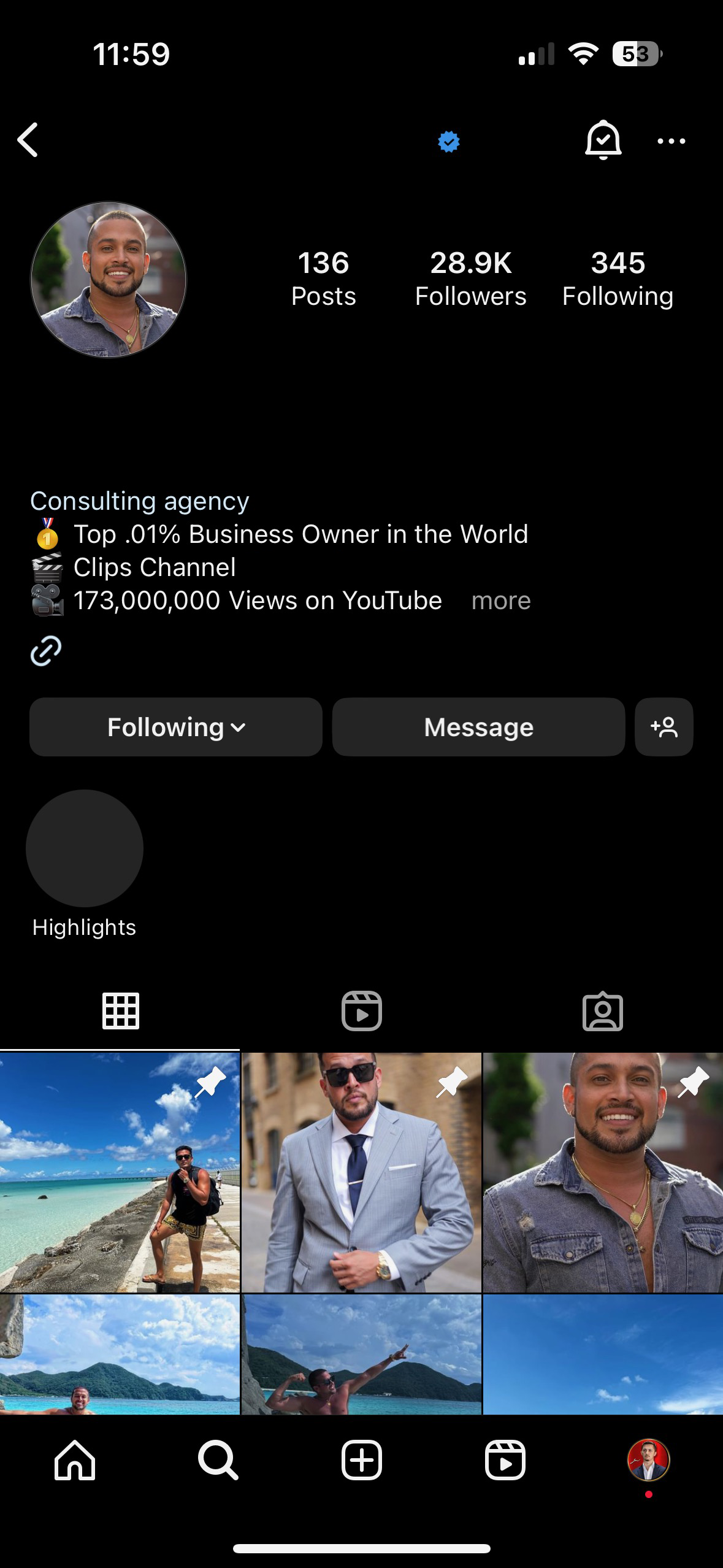Open the Highlights story circle

(x=85, y=848)
